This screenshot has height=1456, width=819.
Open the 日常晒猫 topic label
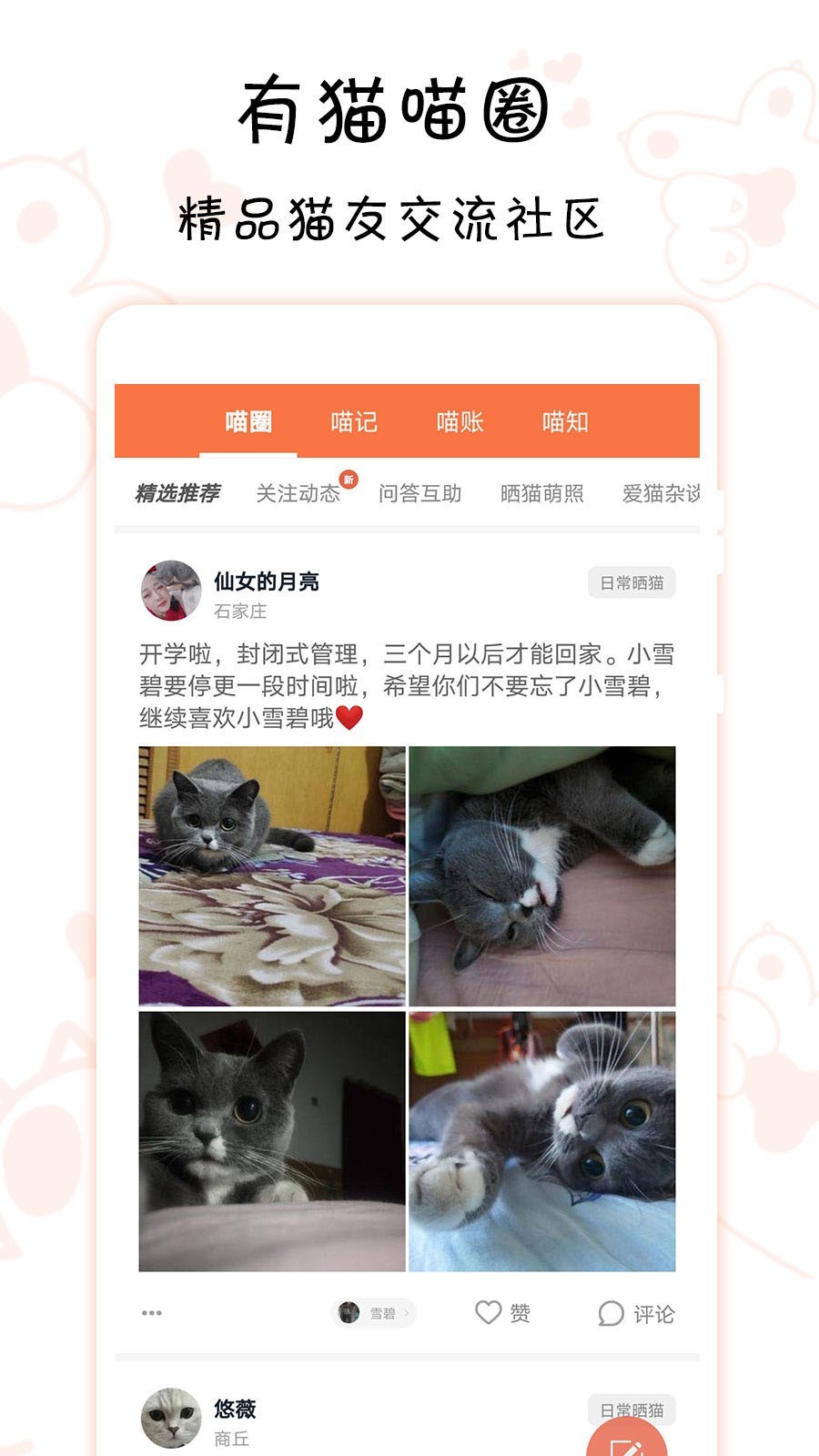(x=630, y=582)
